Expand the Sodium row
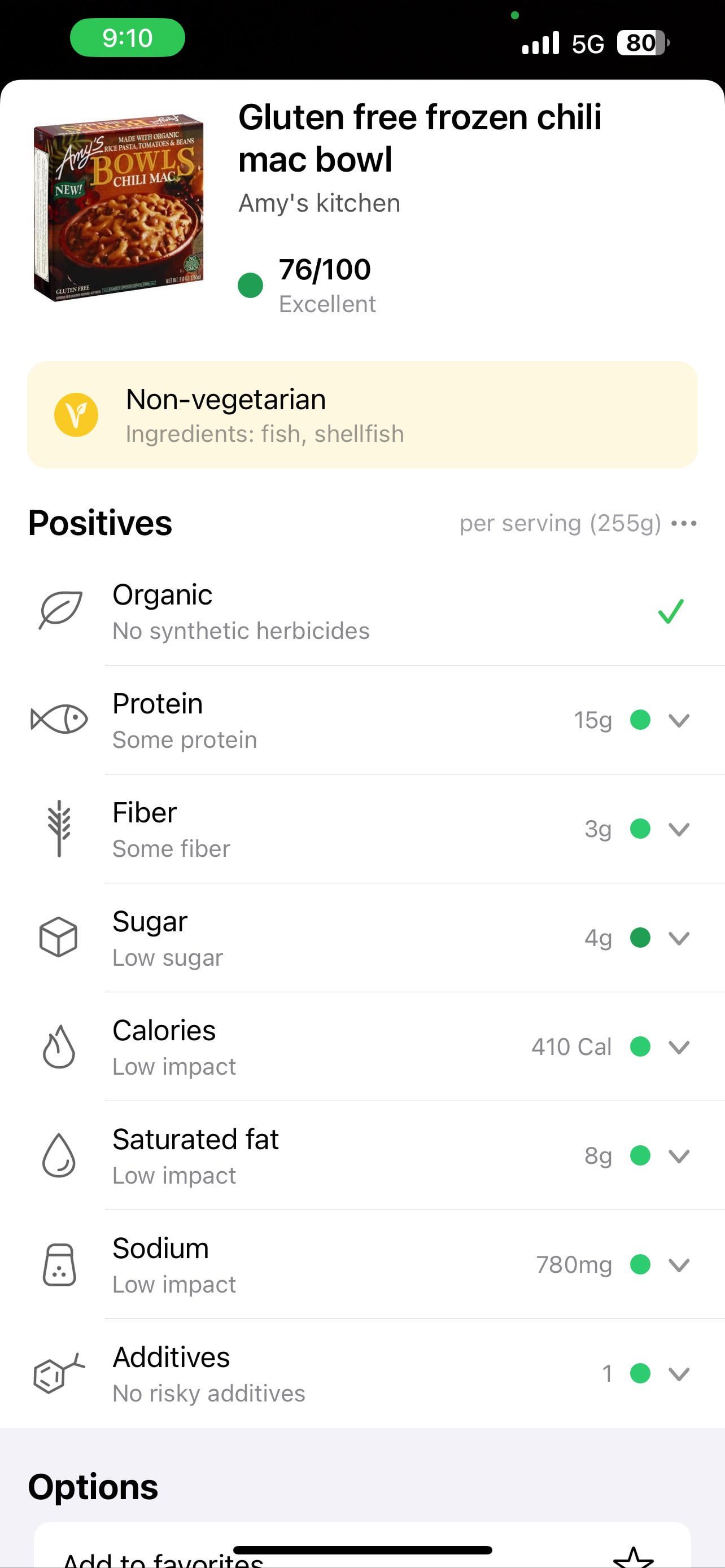 point(678,1265)
